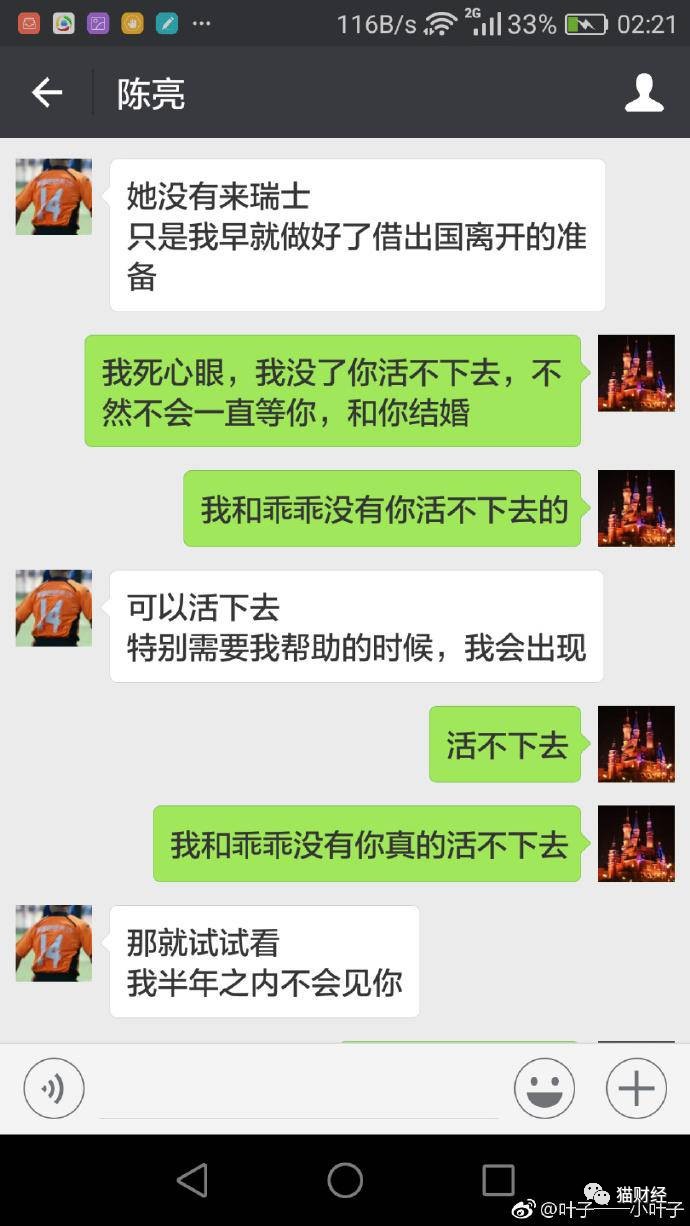The image size is (690, 1226).
Task: Open the recent apps view
Action: tap(498, 1181)
